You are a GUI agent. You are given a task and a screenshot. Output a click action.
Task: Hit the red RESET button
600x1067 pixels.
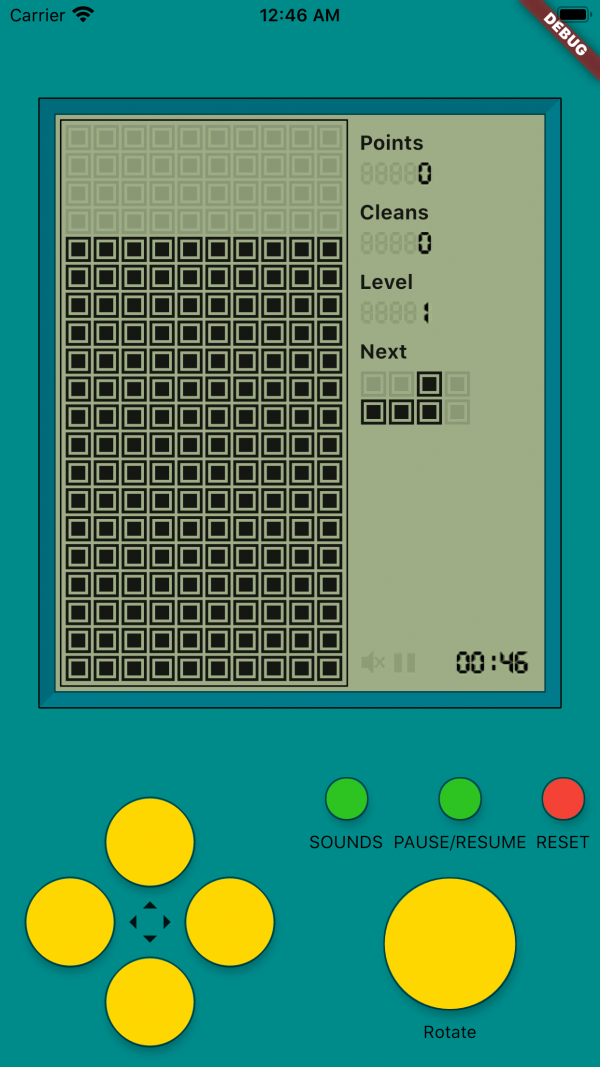tap(563, 799)
